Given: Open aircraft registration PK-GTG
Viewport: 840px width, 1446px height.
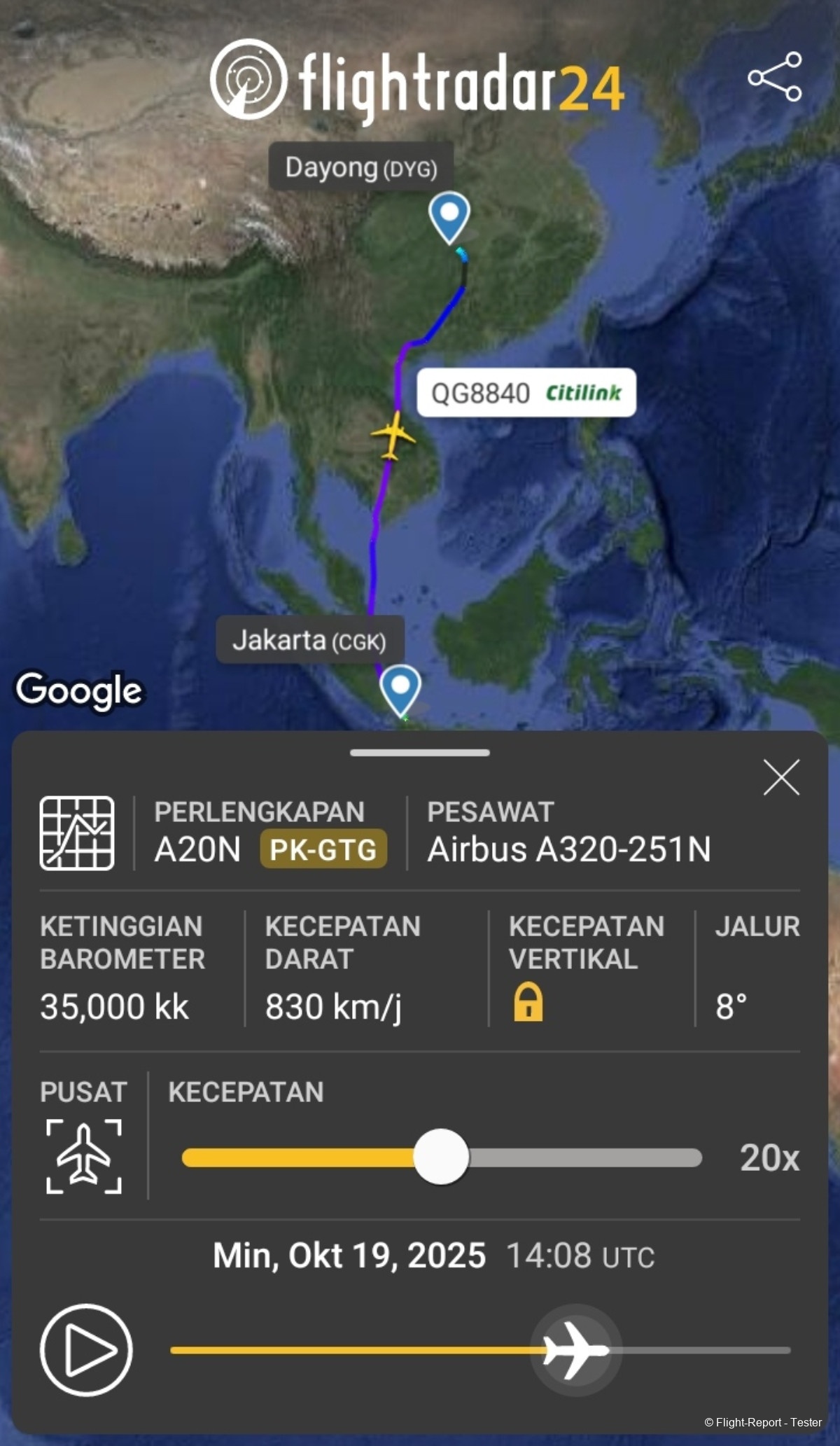Looking at the screenshot, I should [x=323, y=849].
